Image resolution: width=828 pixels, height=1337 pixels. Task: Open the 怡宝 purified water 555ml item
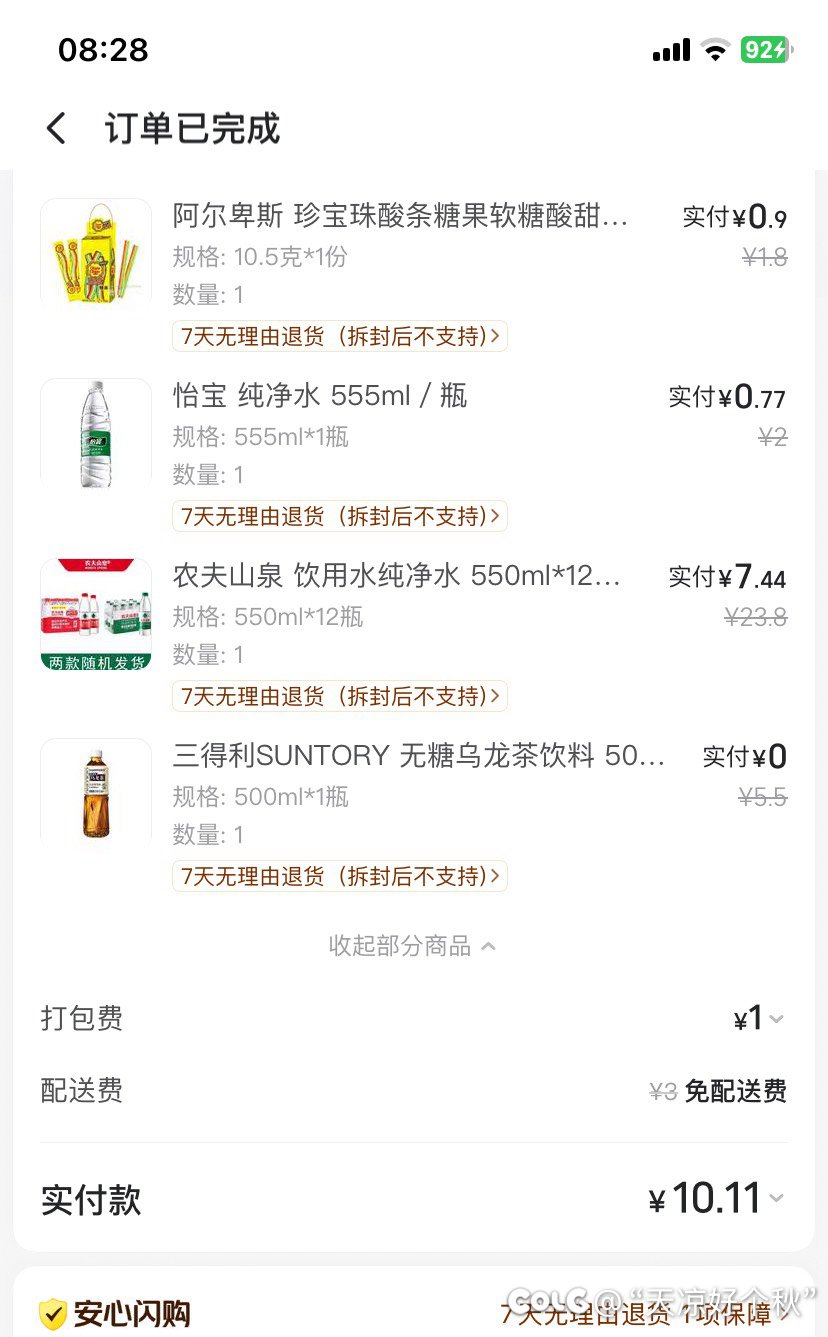(x=320, y=396)
